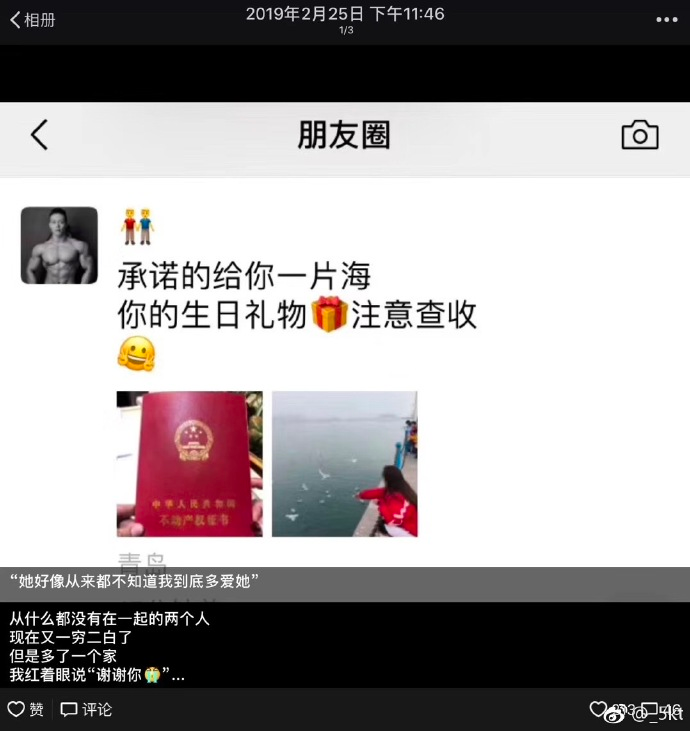
Task: Like this post with the 赞 button
Action: coord(26,709)
